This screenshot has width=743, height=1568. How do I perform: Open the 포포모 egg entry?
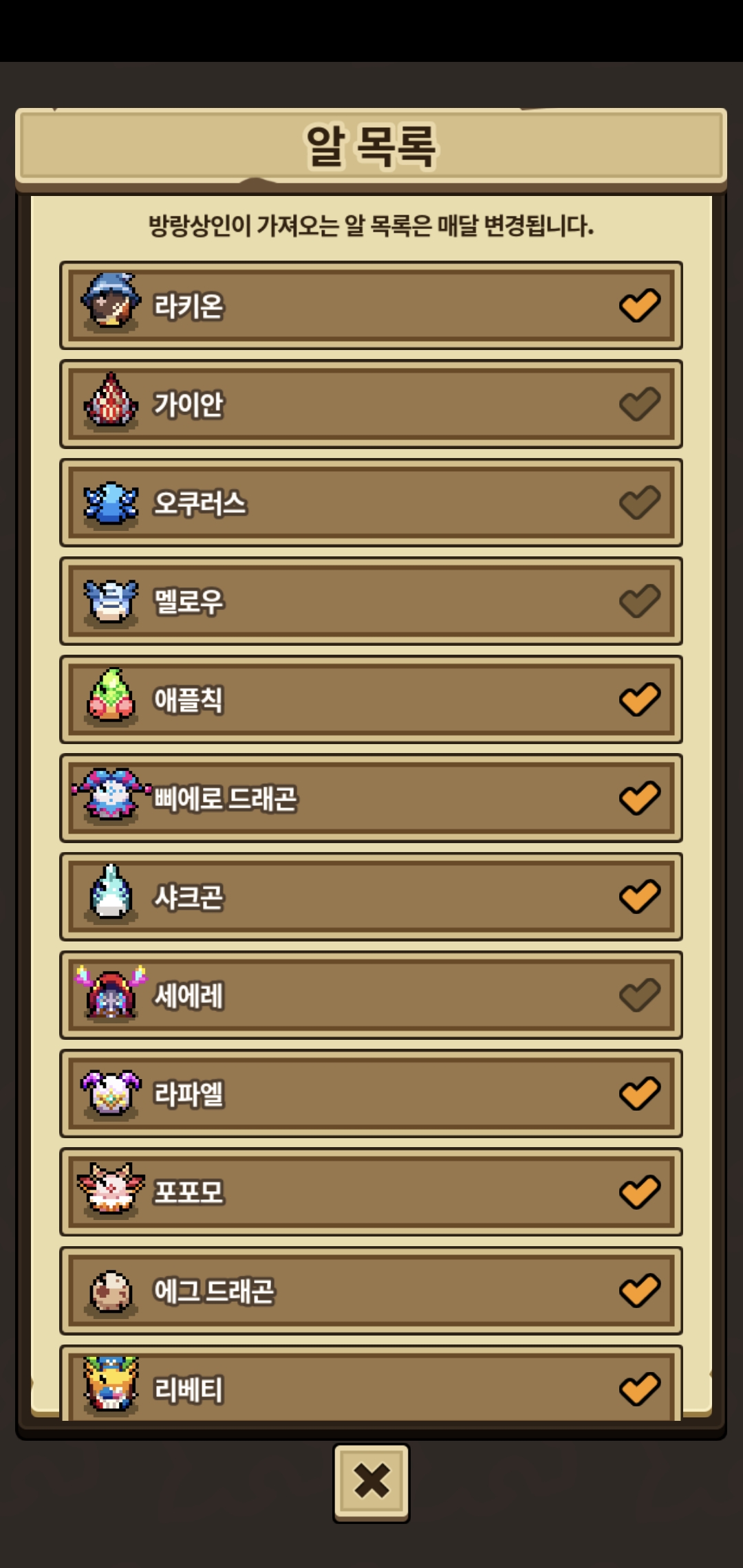pyautogui.click(x=371, y=1192)
